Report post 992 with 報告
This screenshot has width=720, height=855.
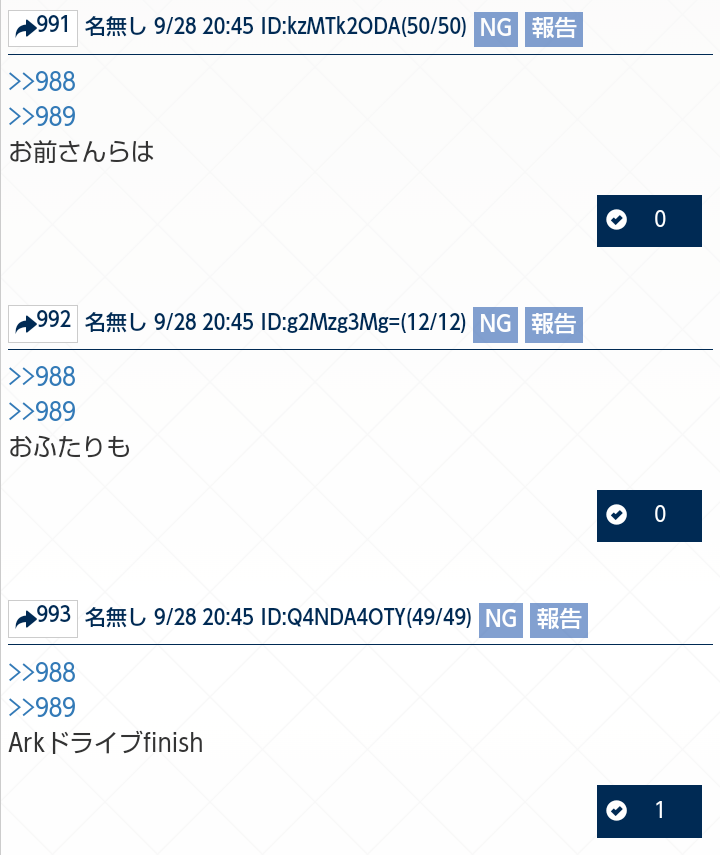point(553,323)
